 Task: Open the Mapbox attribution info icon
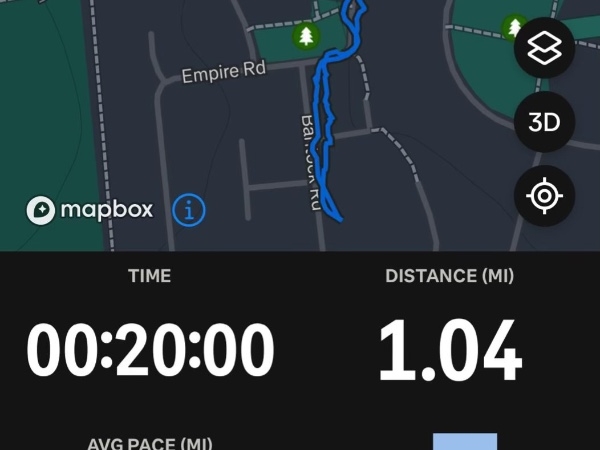189,210
